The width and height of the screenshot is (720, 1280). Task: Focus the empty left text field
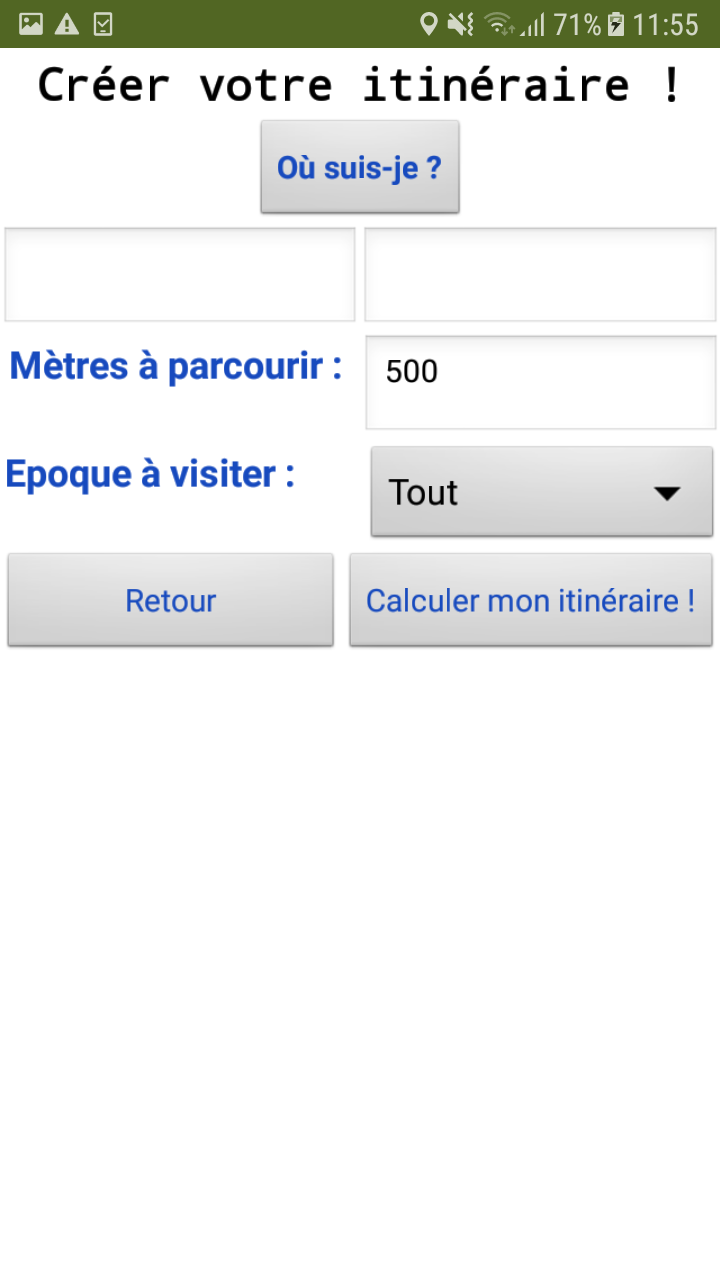pyautogui.click(x=180, y=275)
